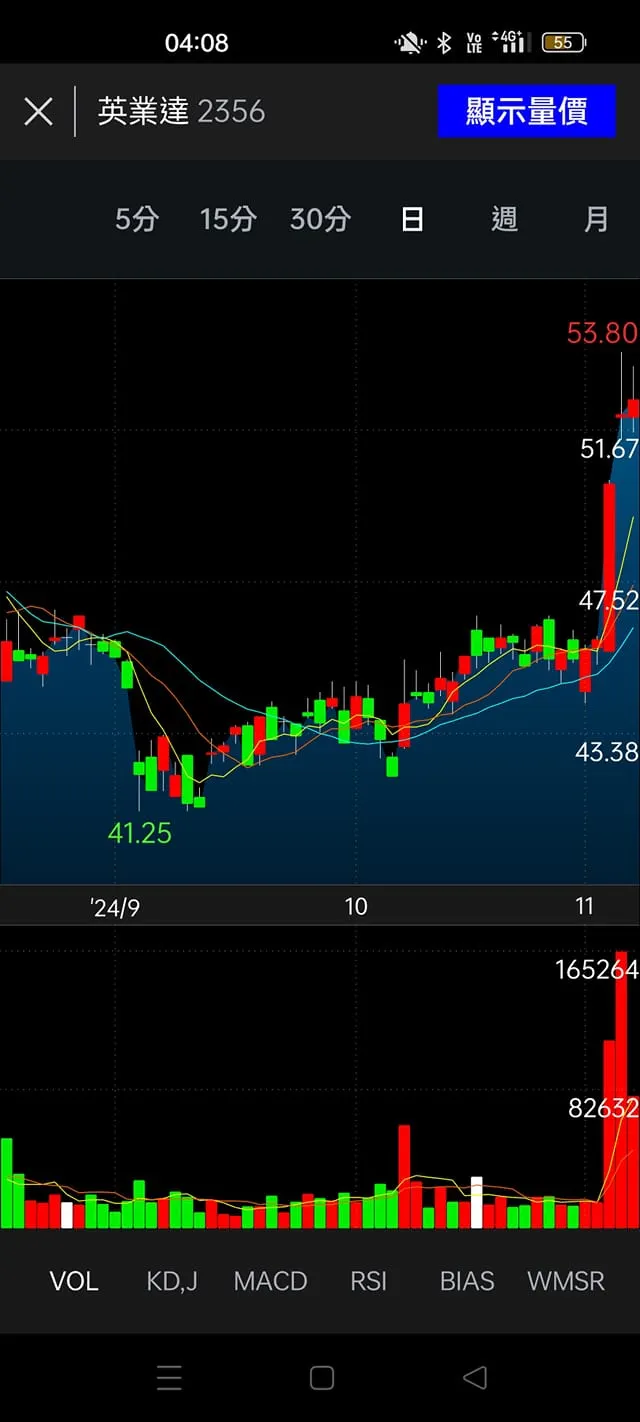Open the 月 monthly chart
The image size is (640, 1422).
pos(596,219)
